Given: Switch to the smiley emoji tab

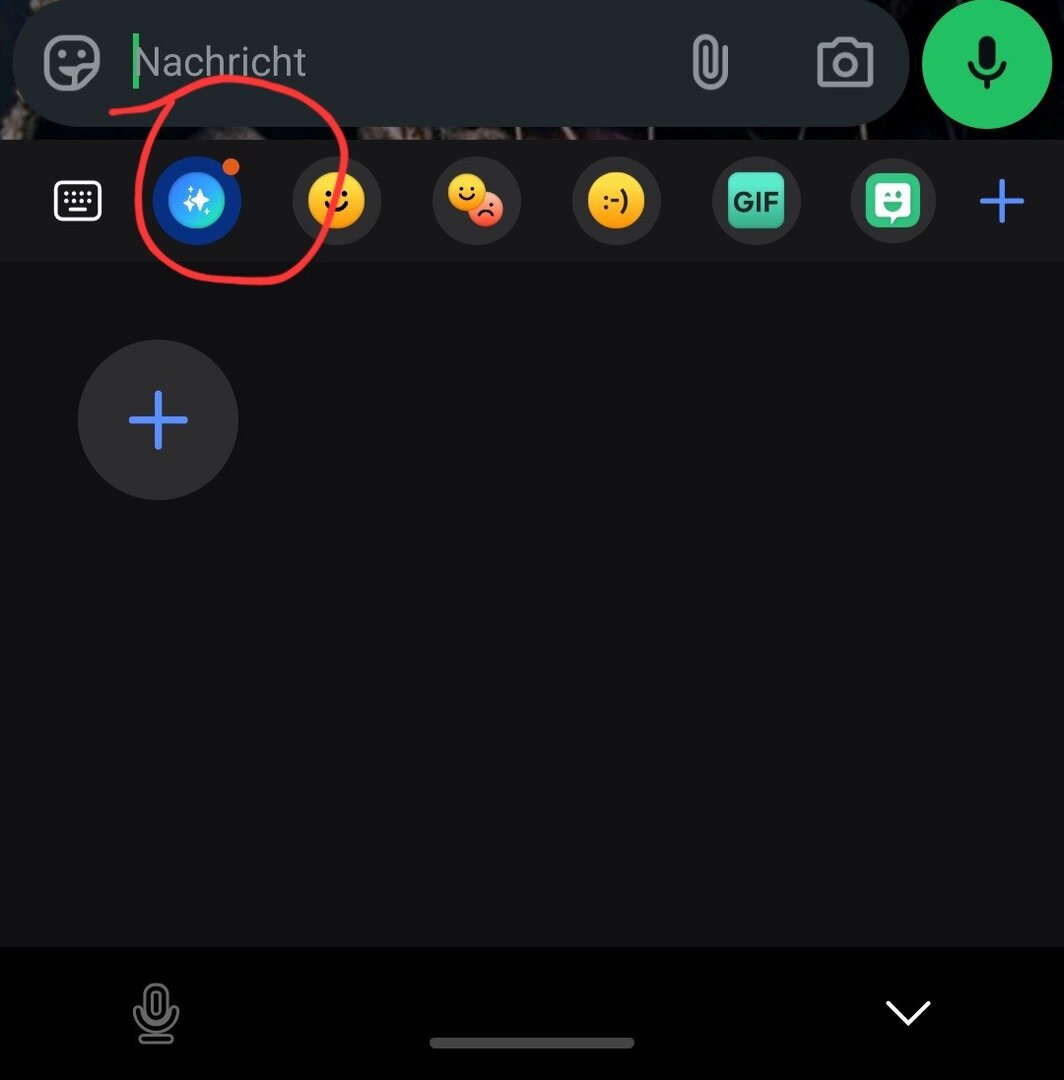Looking at the screenshot, I should click(x=336, y=201).
